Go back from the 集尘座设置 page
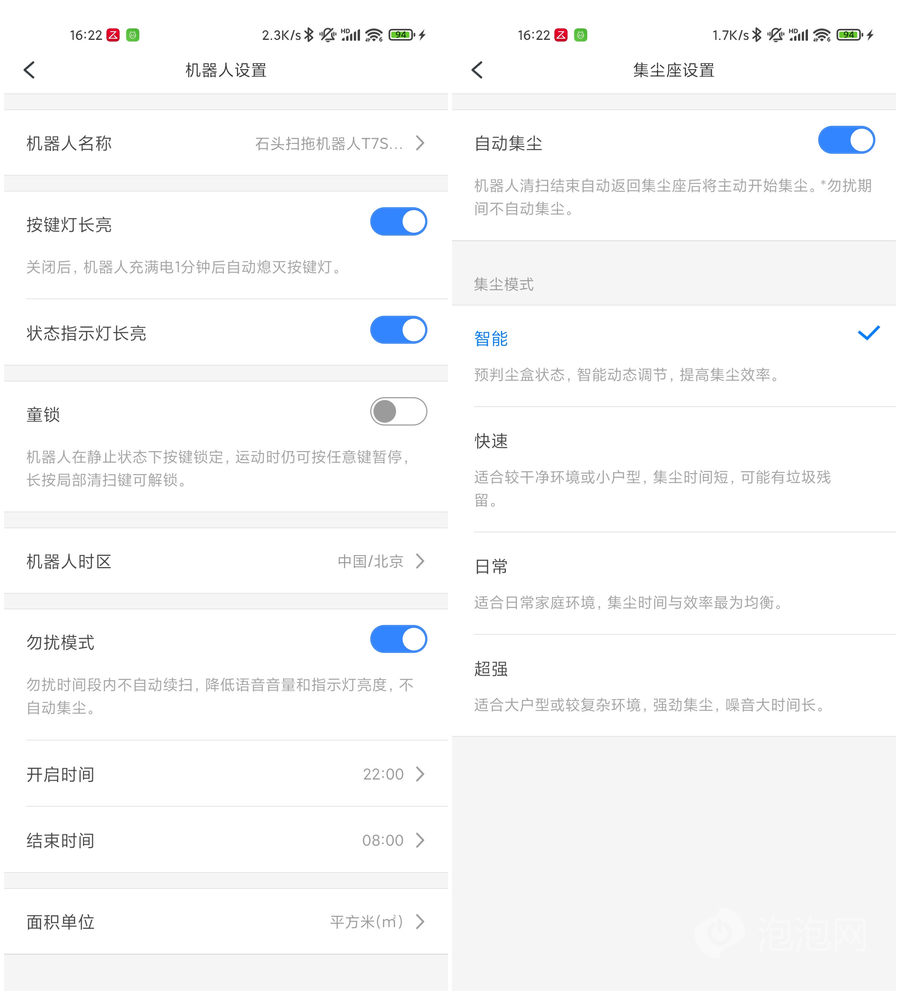900x995 pixels. point(477,70)
